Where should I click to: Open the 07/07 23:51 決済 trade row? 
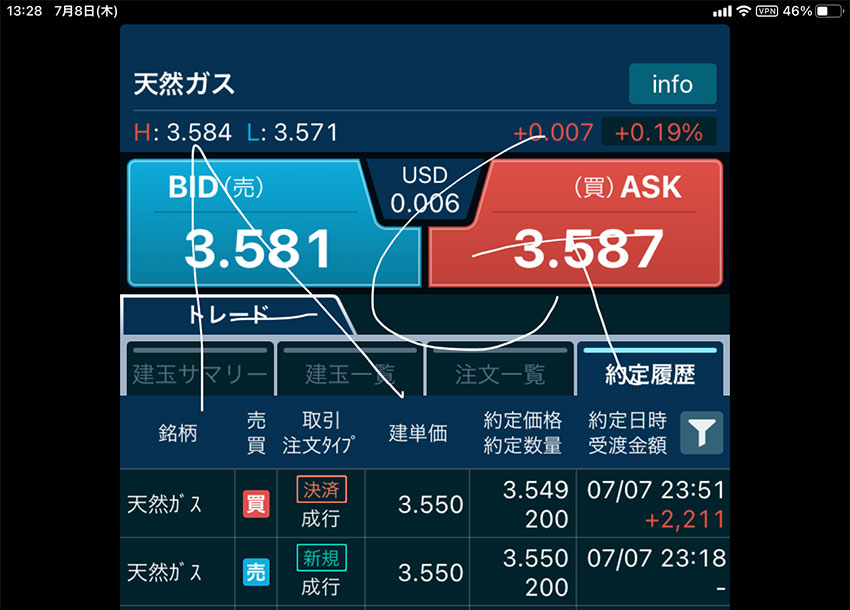(x=425, y=504)
